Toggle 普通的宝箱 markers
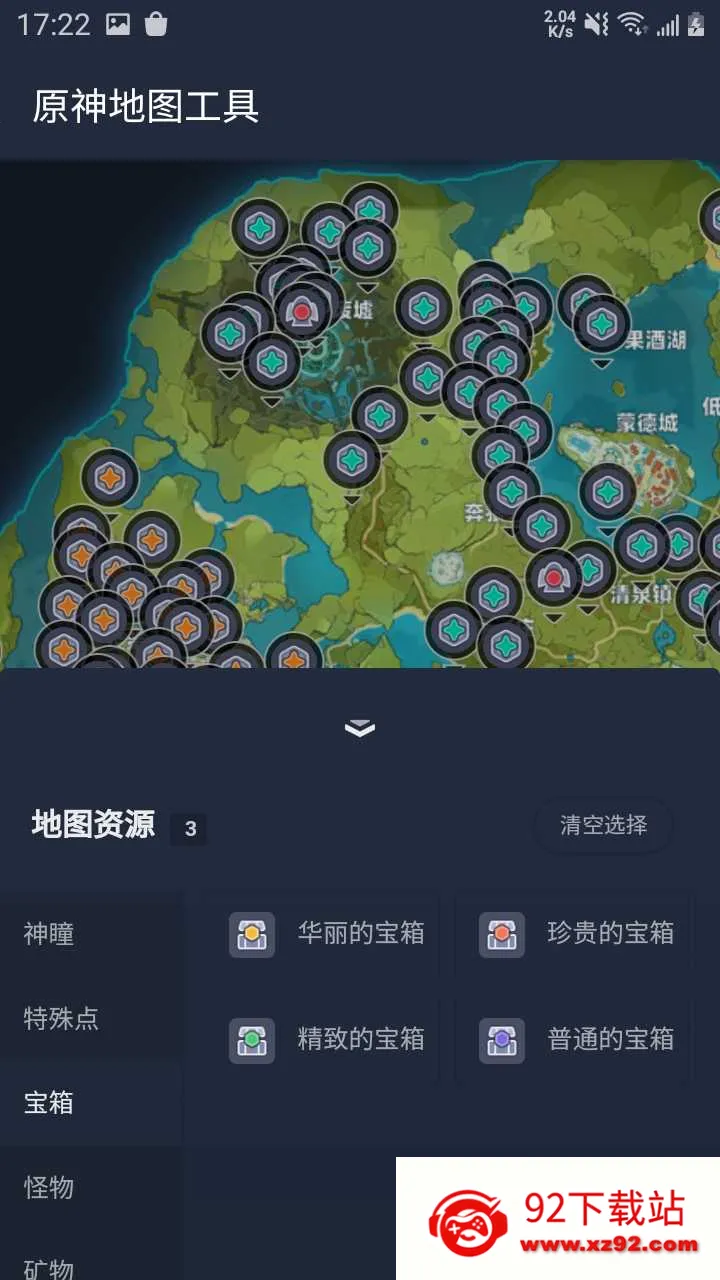Image resolution: width=720 pixels, height=1280 pixels. pyautogui.click(x=572, y=1040)
